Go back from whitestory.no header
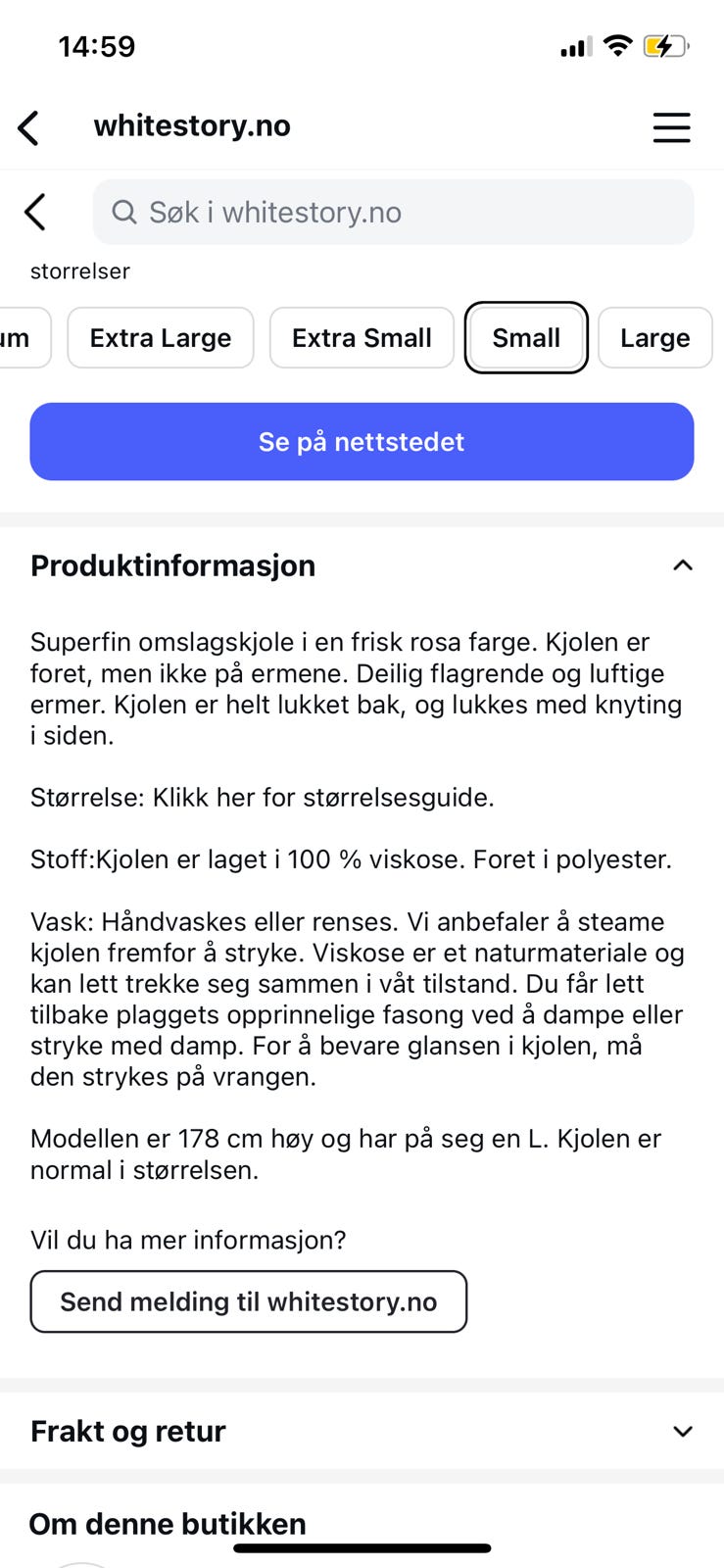This screenshot has width=724, height=1568. pyautogui.click(x=28, y=127)
